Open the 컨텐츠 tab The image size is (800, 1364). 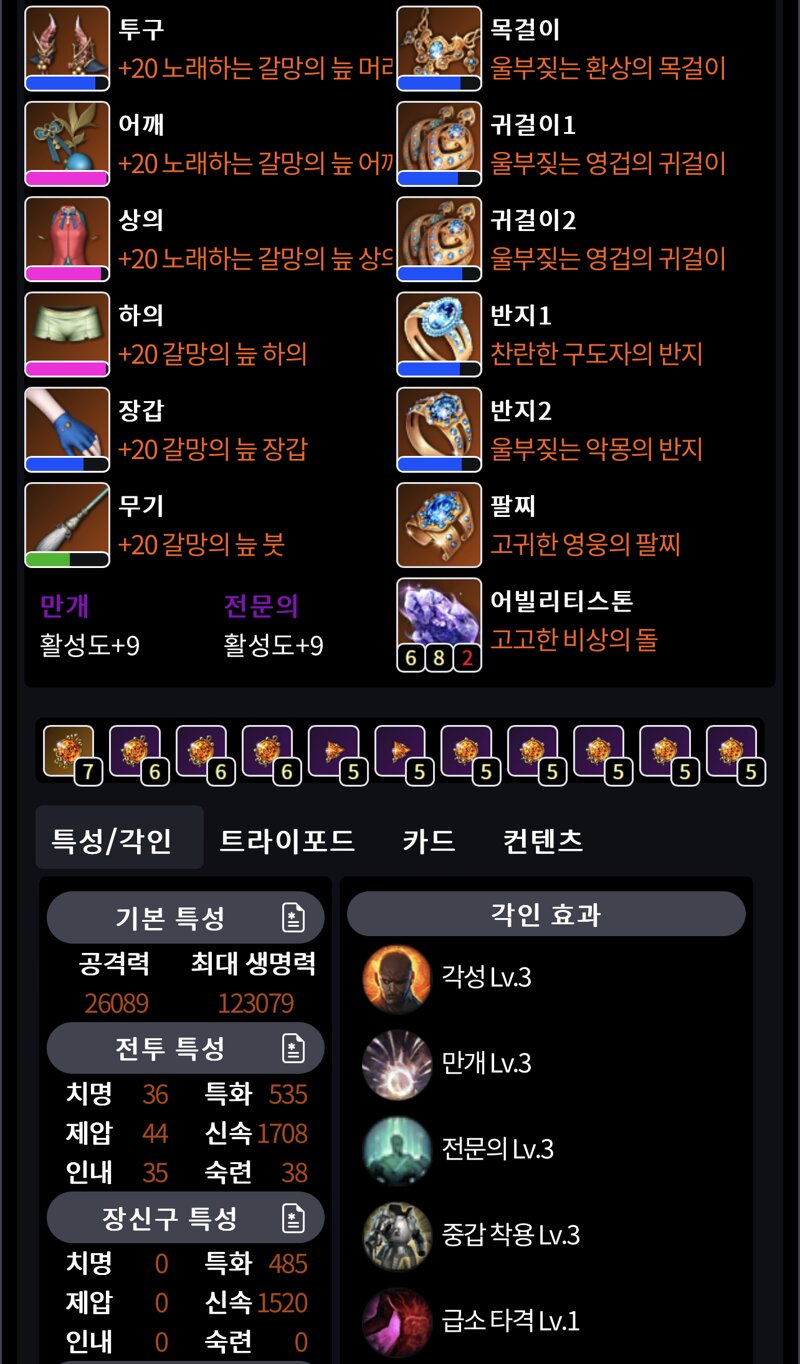[543, 841]
